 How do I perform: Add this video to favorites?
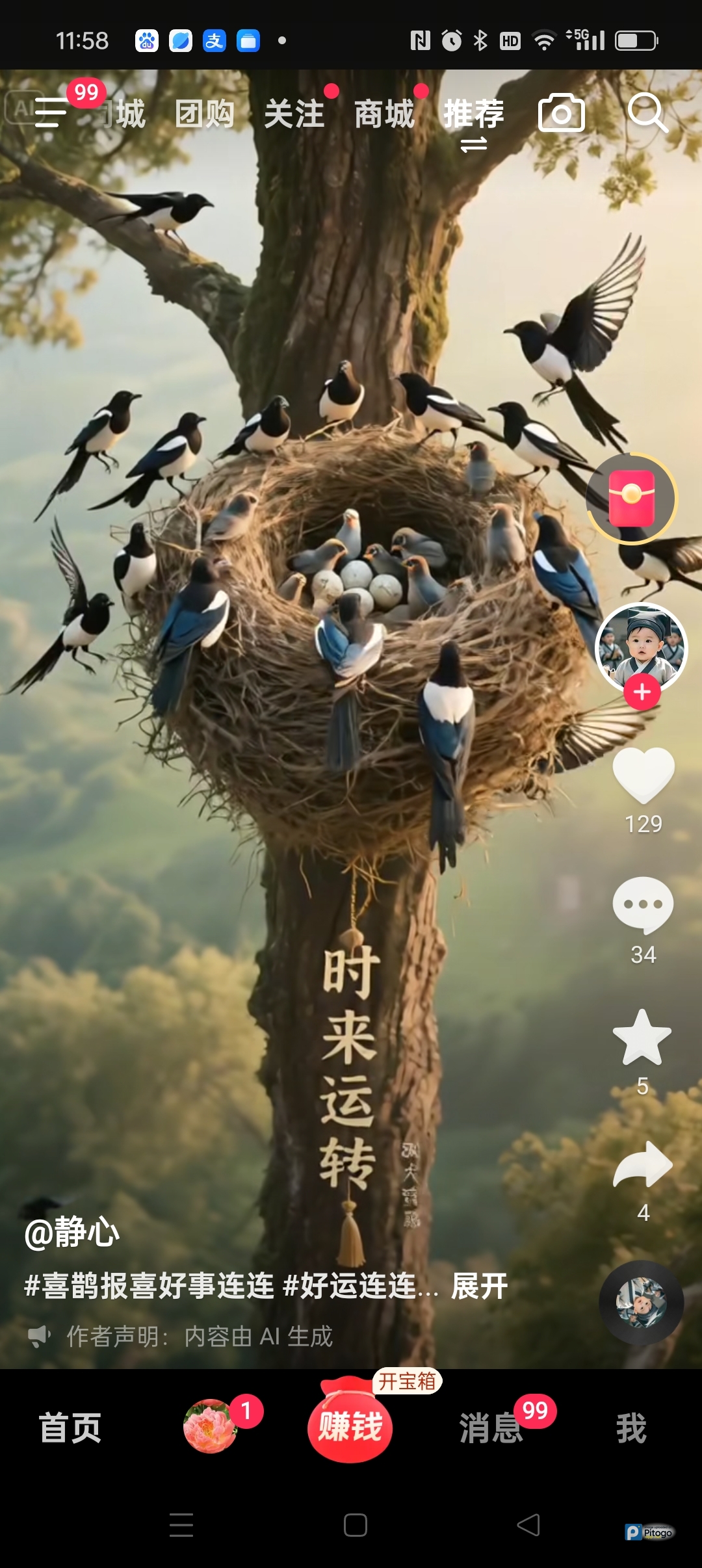[x=642, y=1038]
